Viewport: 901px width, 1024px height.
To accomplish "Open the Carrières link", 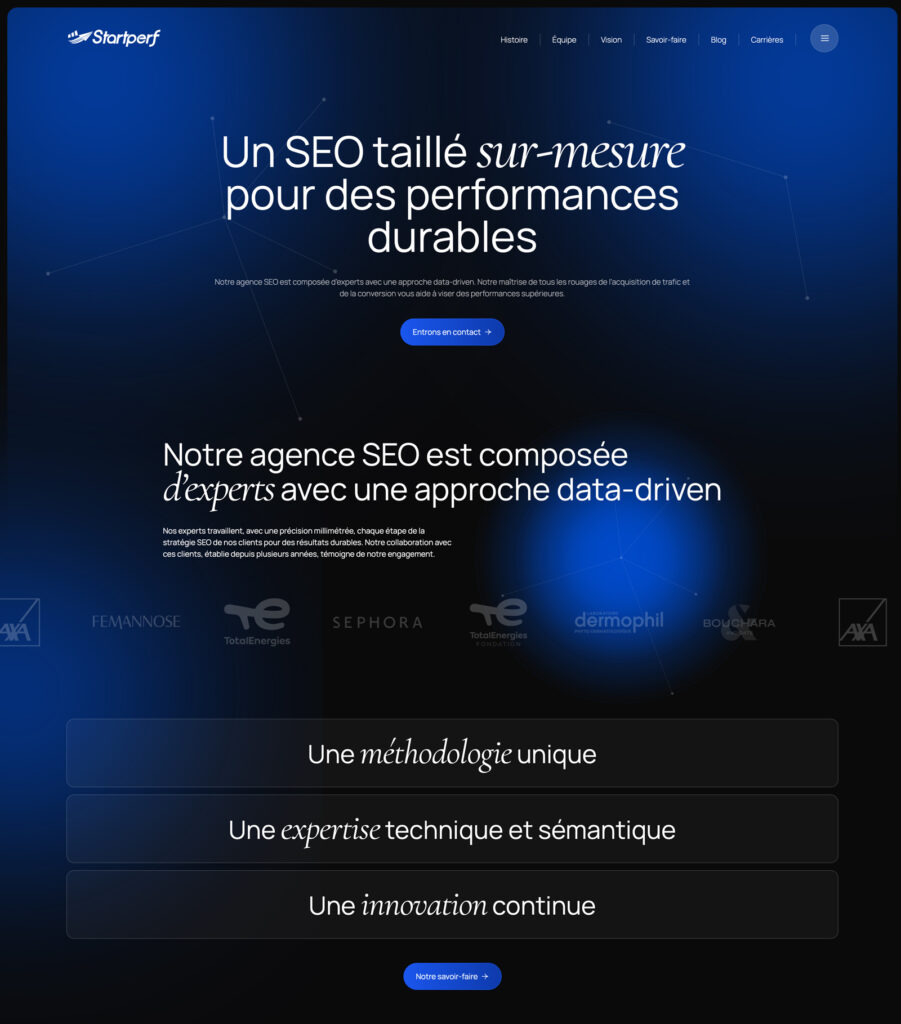I will pyautogui.click(x=767, y=40).
